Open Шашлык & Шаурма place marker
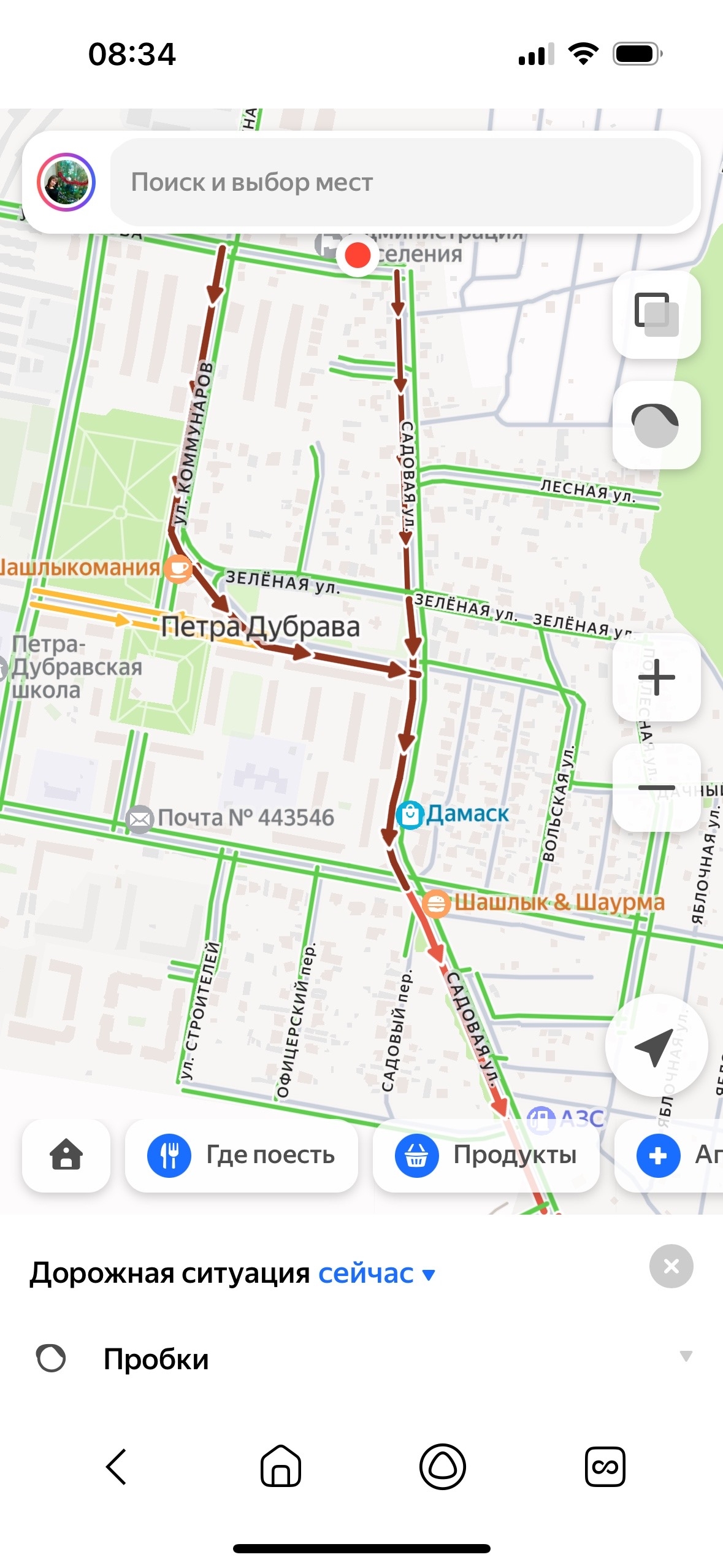The image size is (723, 1568). point(436,903)
